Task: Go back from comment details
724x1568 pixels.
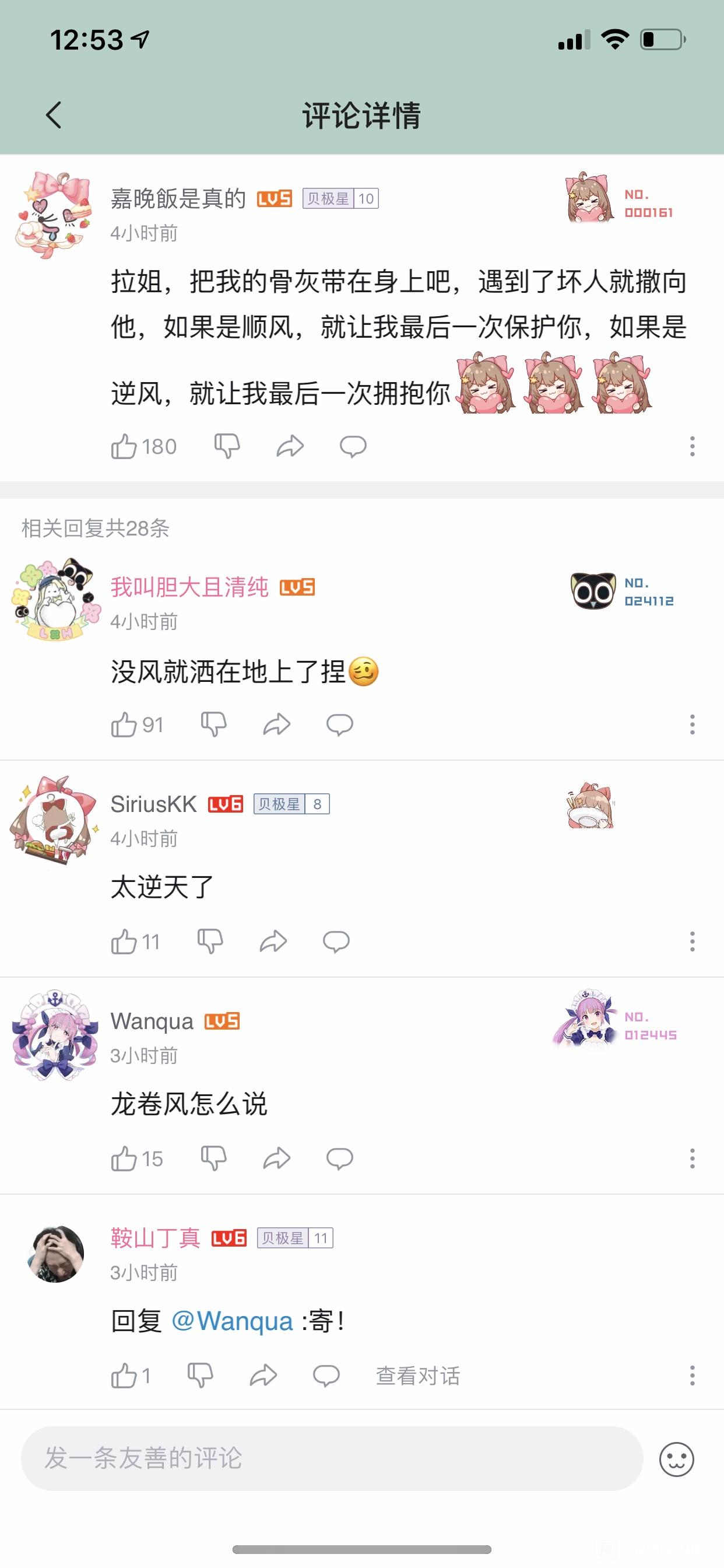Action: point(54,115)
